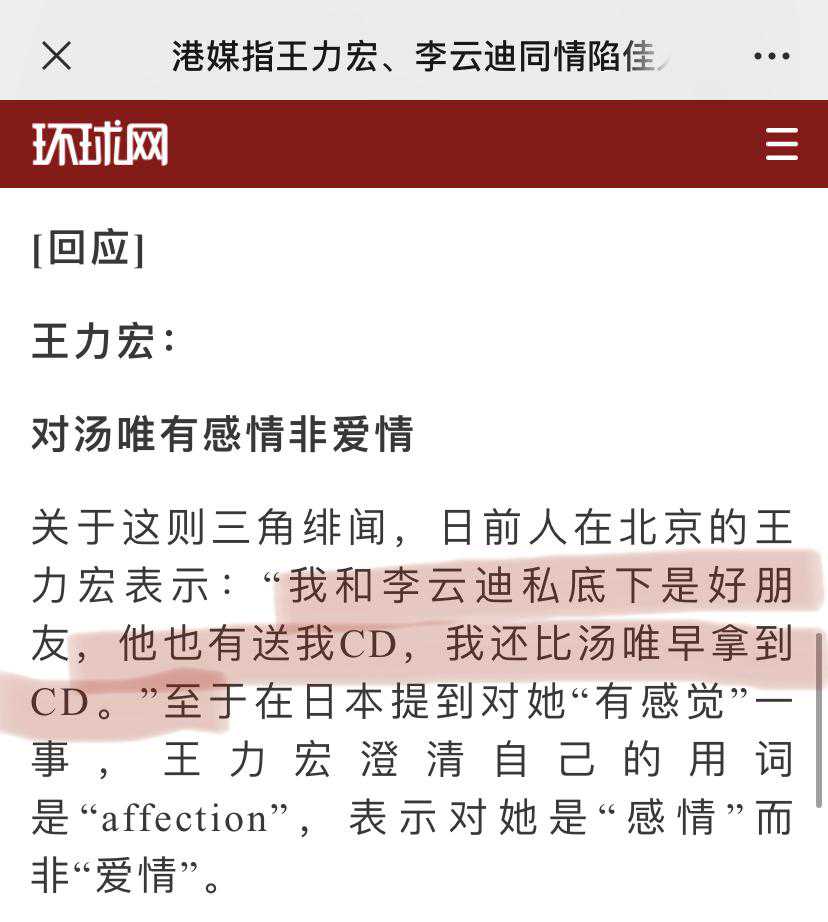Open the 环球网 hamburger menu
The height and width of the screenshot is (922, 828).
(781, 145)
